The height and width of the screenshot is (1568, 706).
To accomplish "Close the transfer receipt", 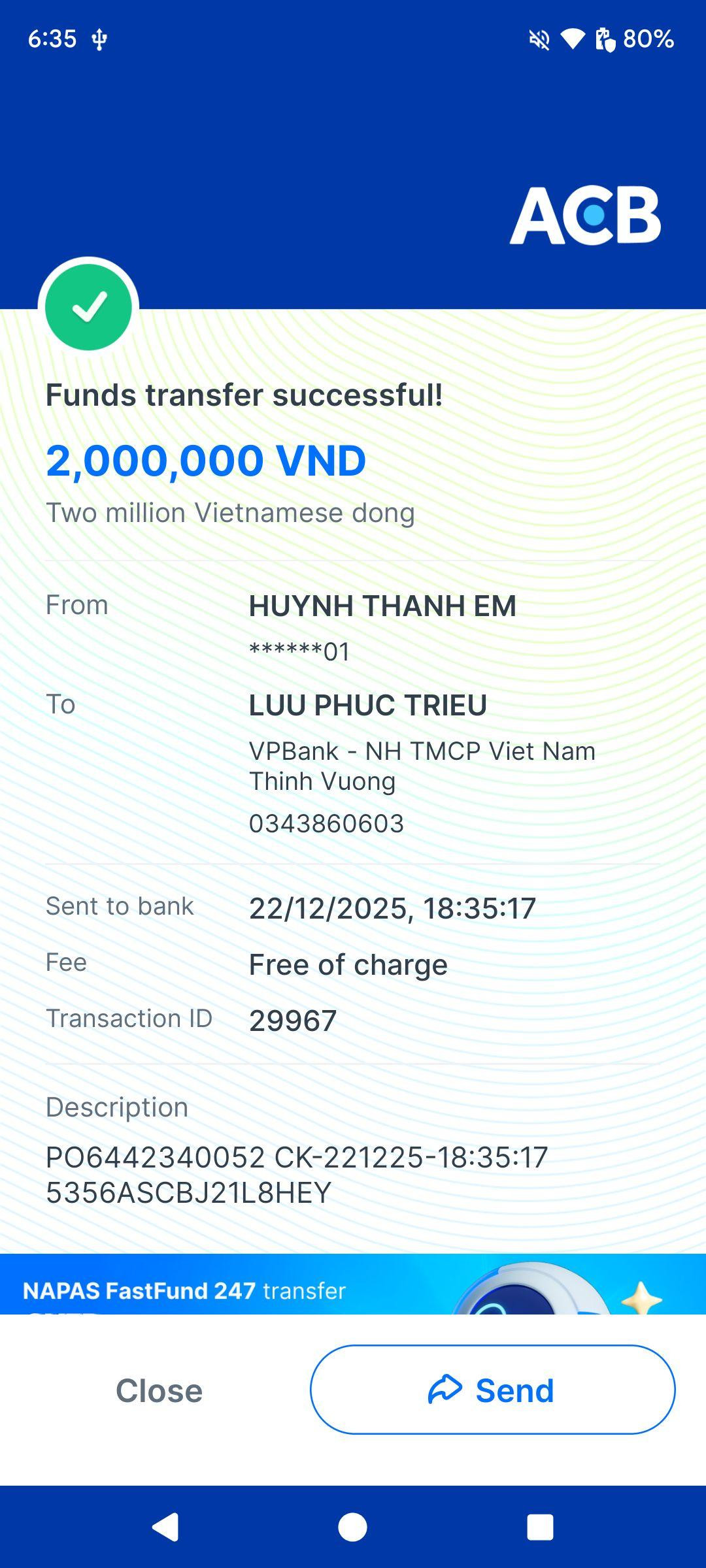I will point(159,1390).
